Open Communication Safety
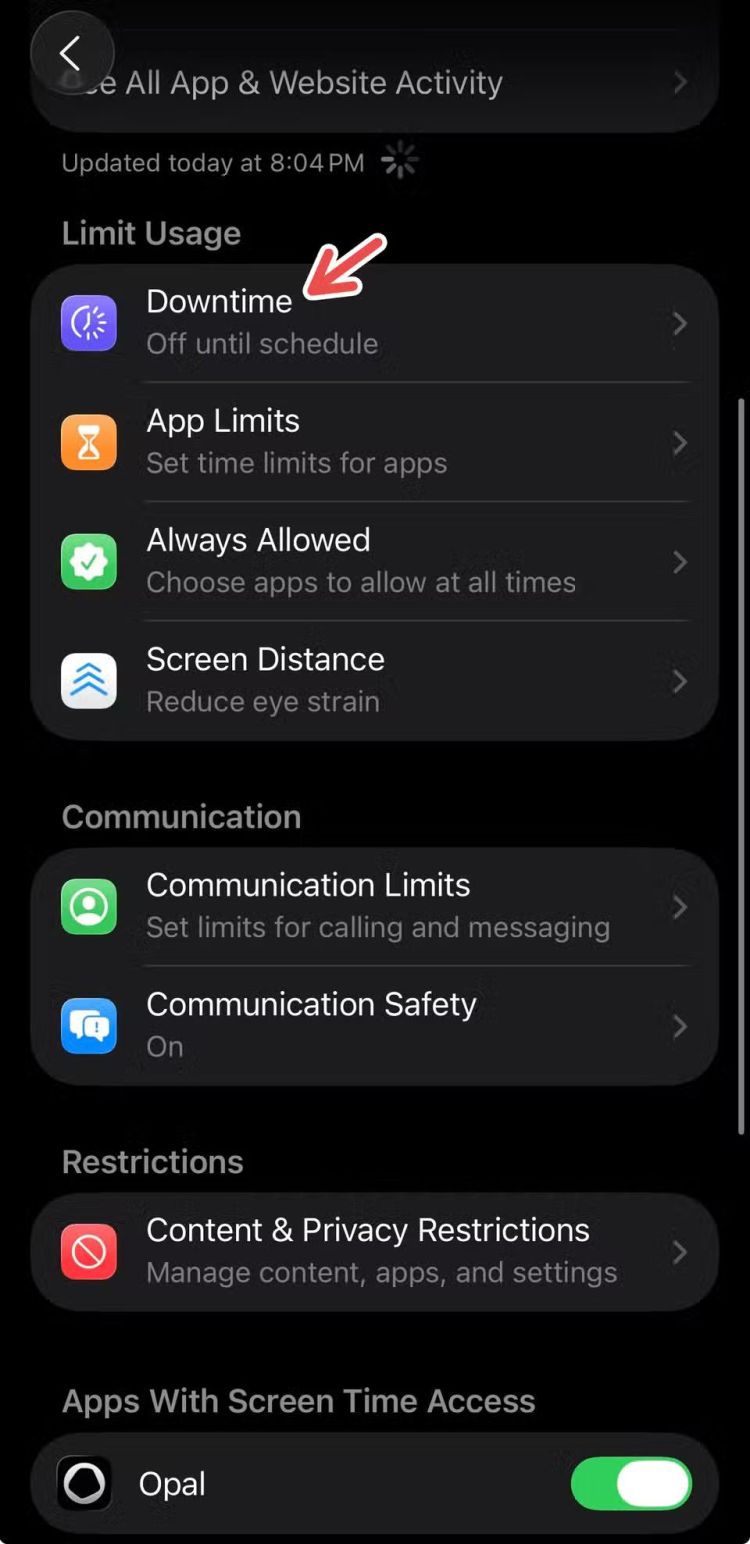The width and height of the screenshot is (750, 1544). tap(374, 1025)
